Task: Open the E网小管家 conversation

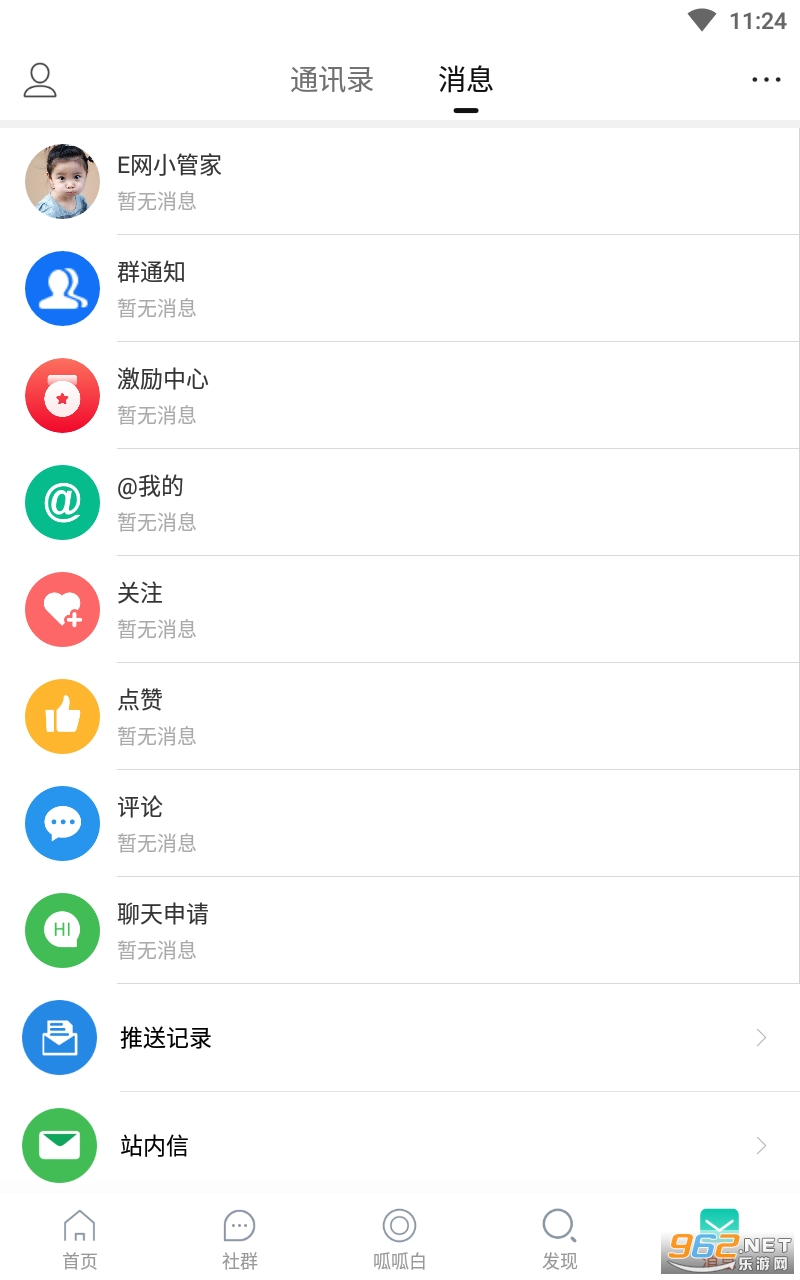Action: [x=400, y=181]
